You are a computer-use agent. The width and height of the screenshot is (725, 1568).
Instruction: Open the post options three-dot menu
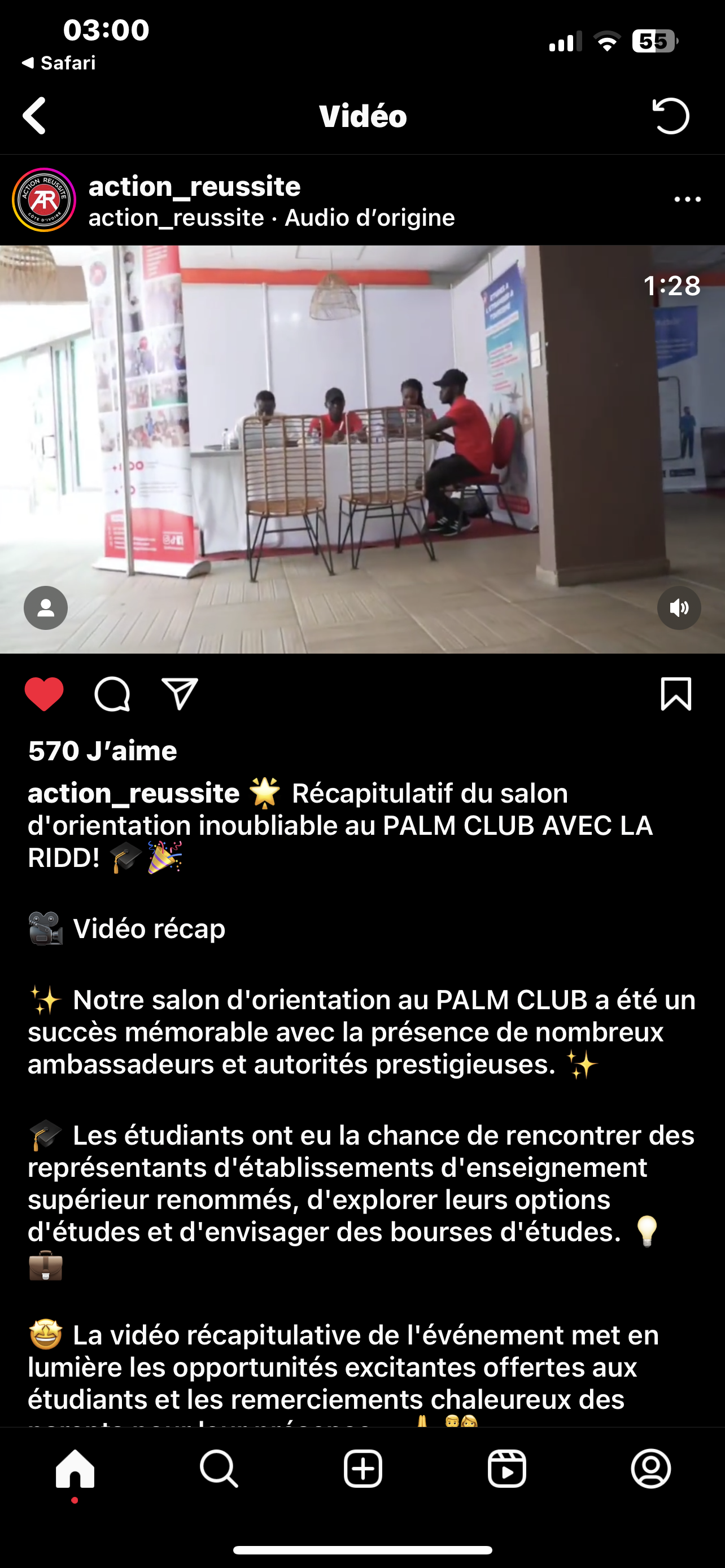(x=687, y=200)
